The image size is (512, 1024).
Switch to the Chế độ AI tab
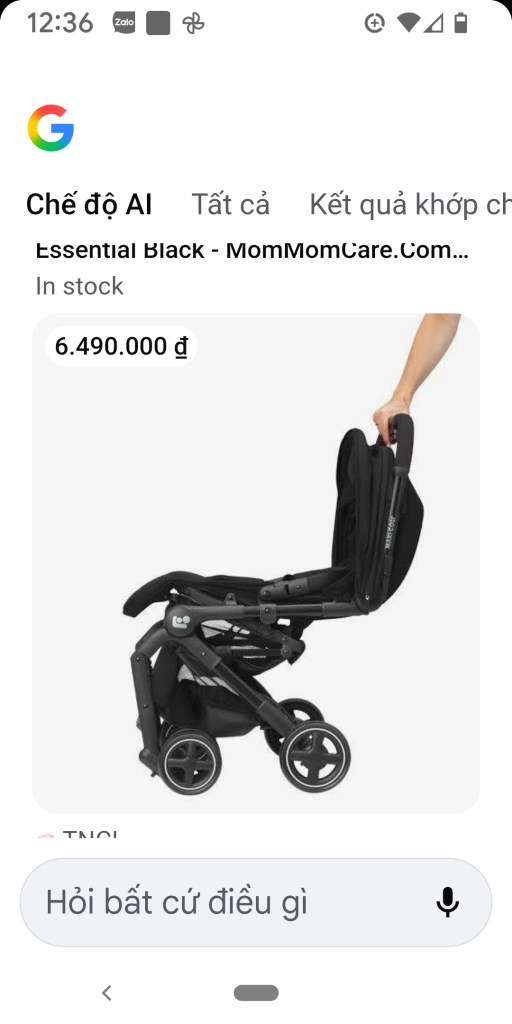click(89, 205)
